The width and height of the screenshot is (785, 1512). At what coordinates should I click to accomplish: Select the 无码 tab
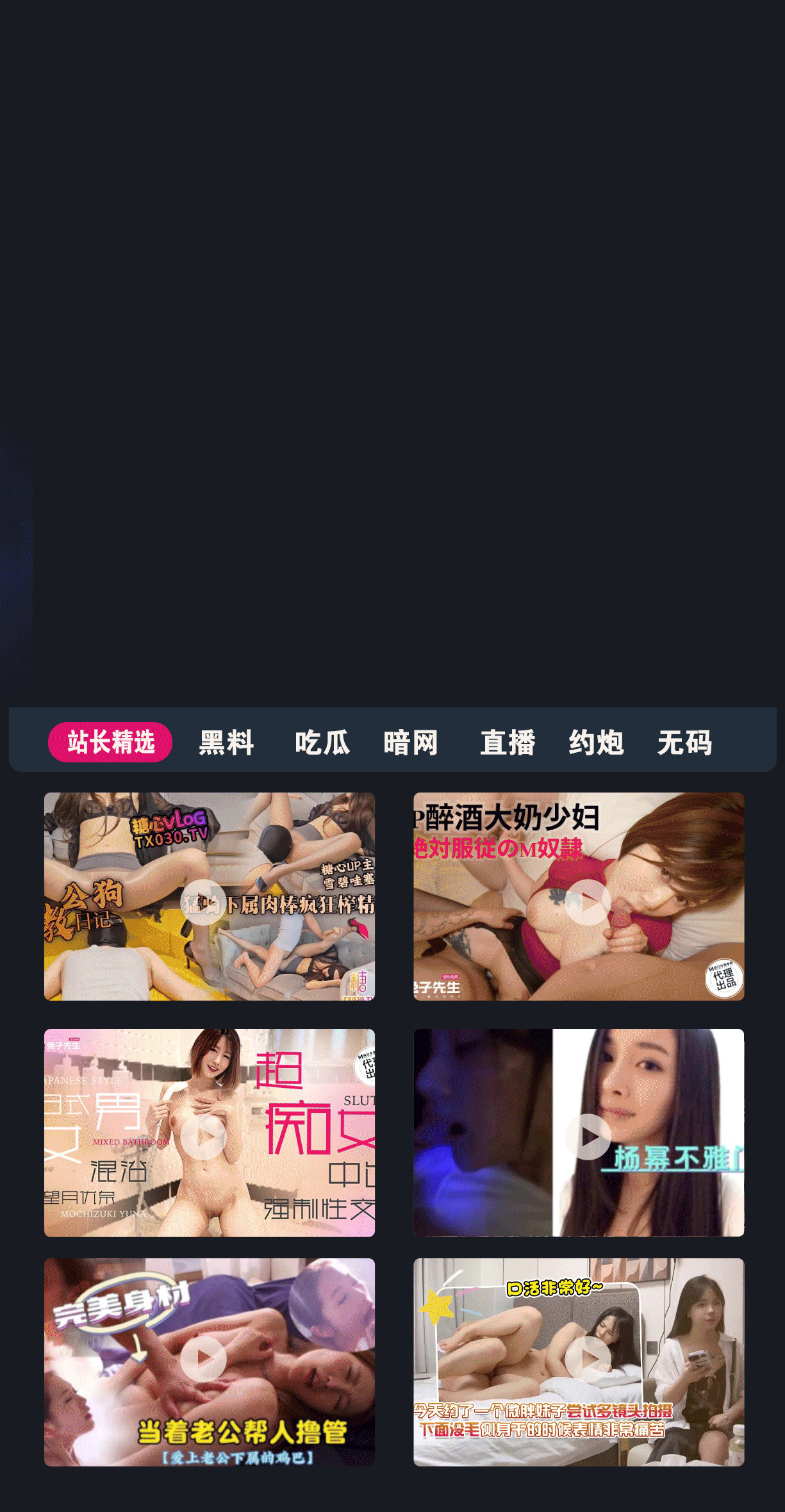click(684, 743)
